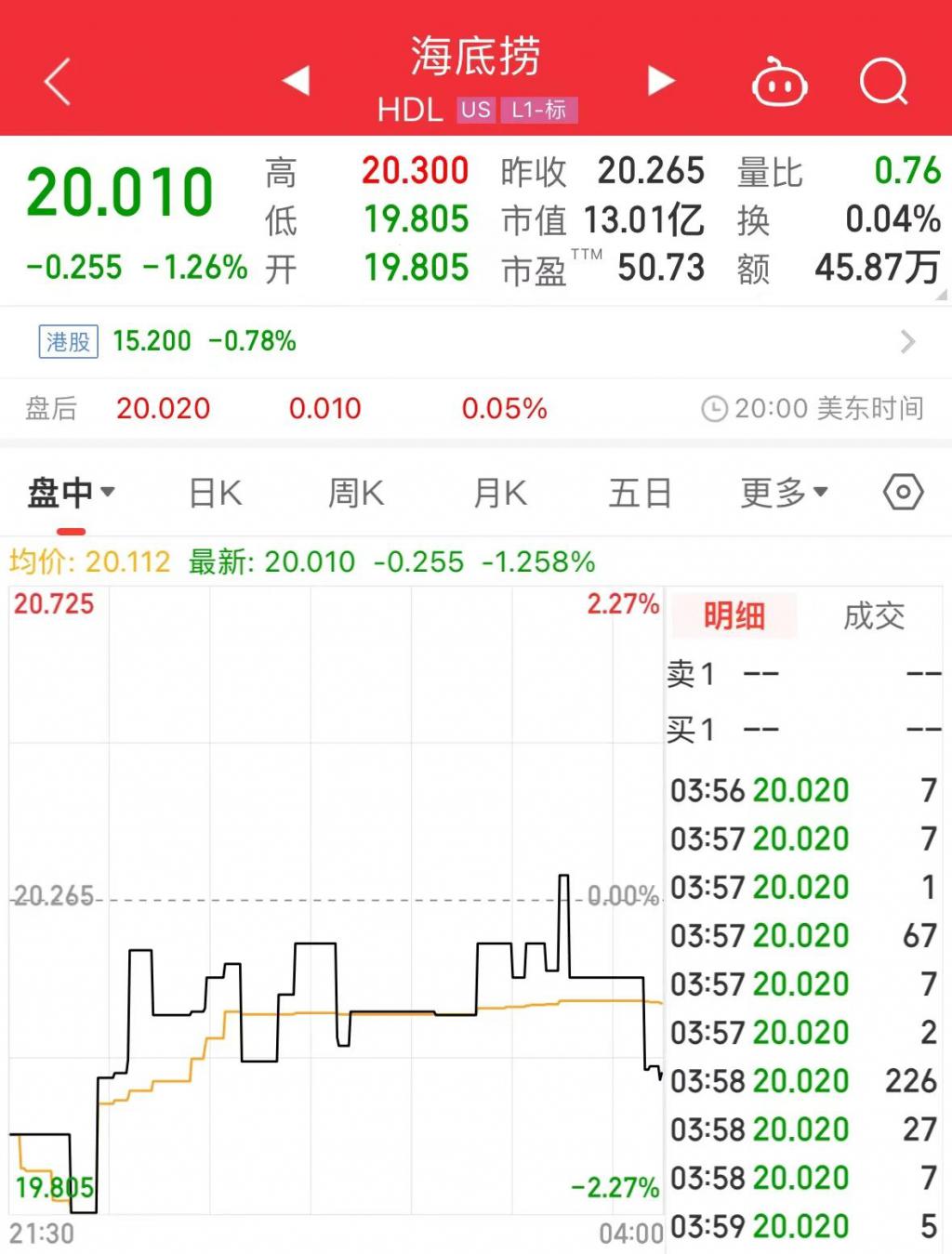
Task: Switch to the 日K chart
Action: [x=215, y=493]
